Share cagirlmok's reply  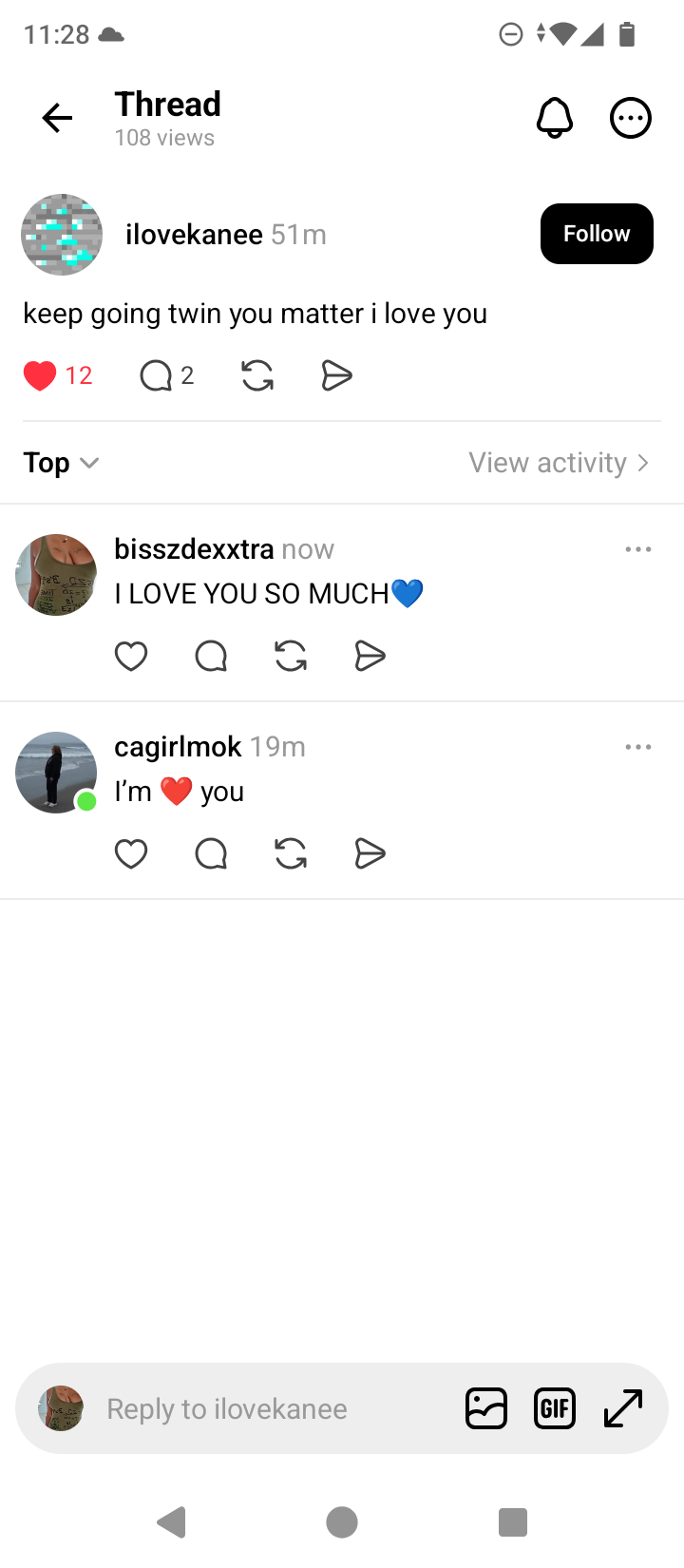pos(370,853)
